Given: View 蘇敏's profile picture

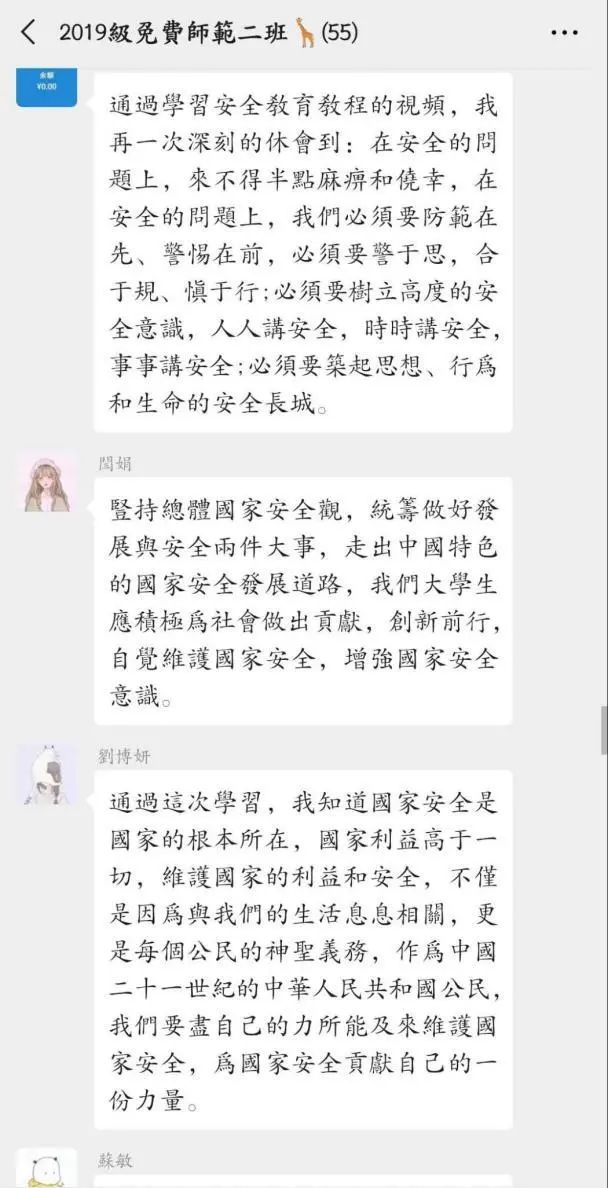Looking at the screenshot, I should click(x=46, y=1168).
